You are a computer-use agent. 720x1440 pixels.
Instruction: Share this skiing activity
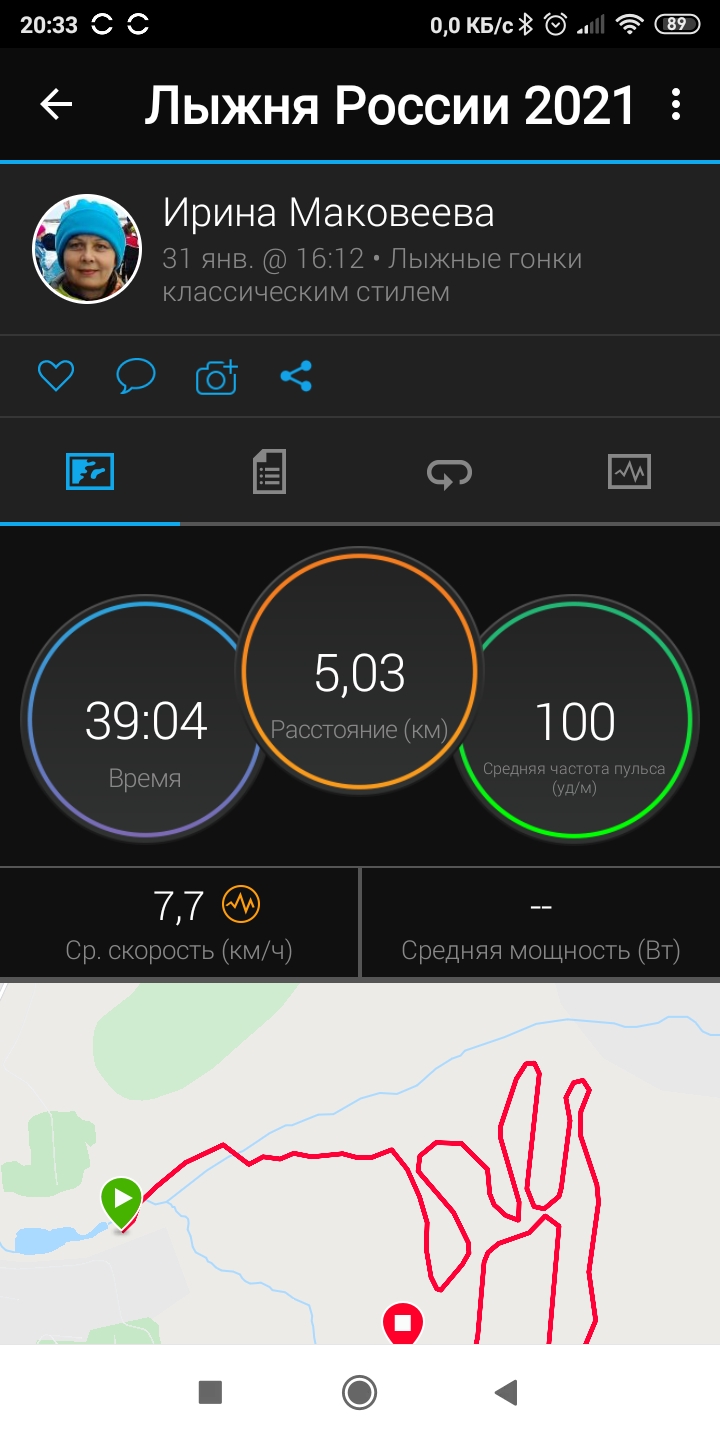click(296, 376)
